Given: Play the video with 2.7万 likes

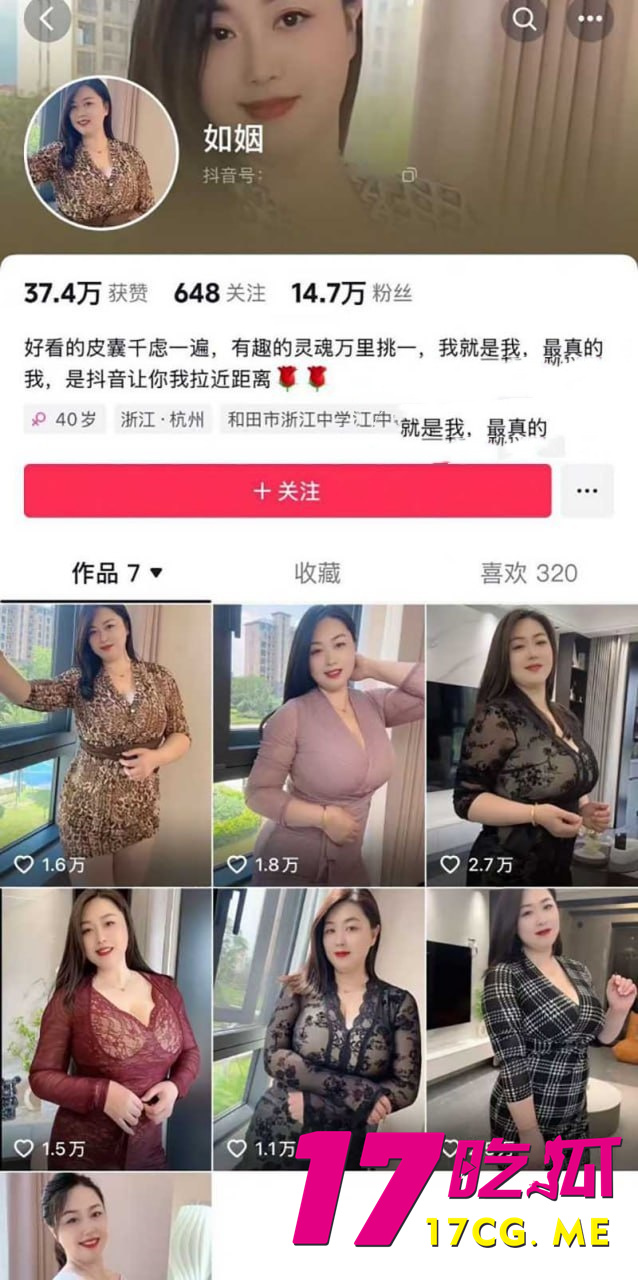Looking at the screenshot, I should (x=532, y=745).
